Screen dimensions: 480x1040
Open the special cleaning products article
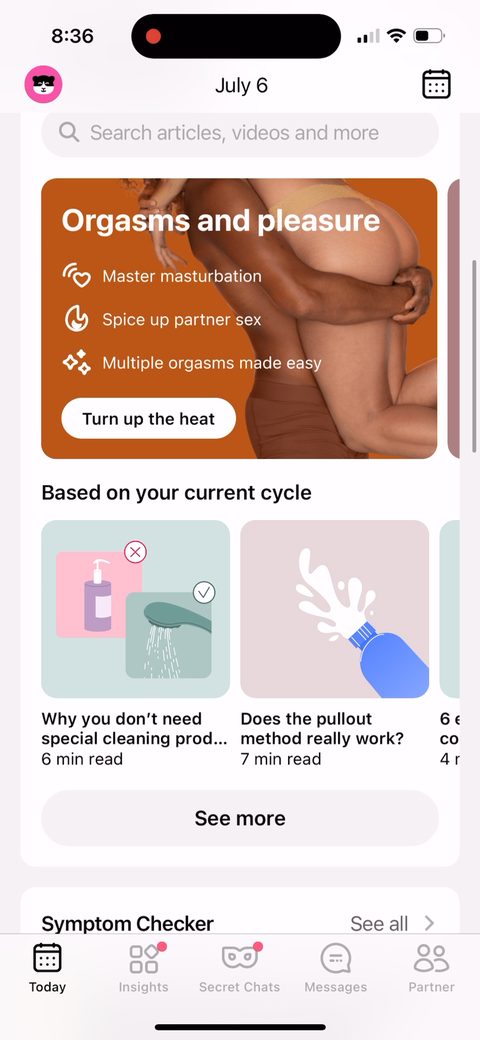point(135,644)
